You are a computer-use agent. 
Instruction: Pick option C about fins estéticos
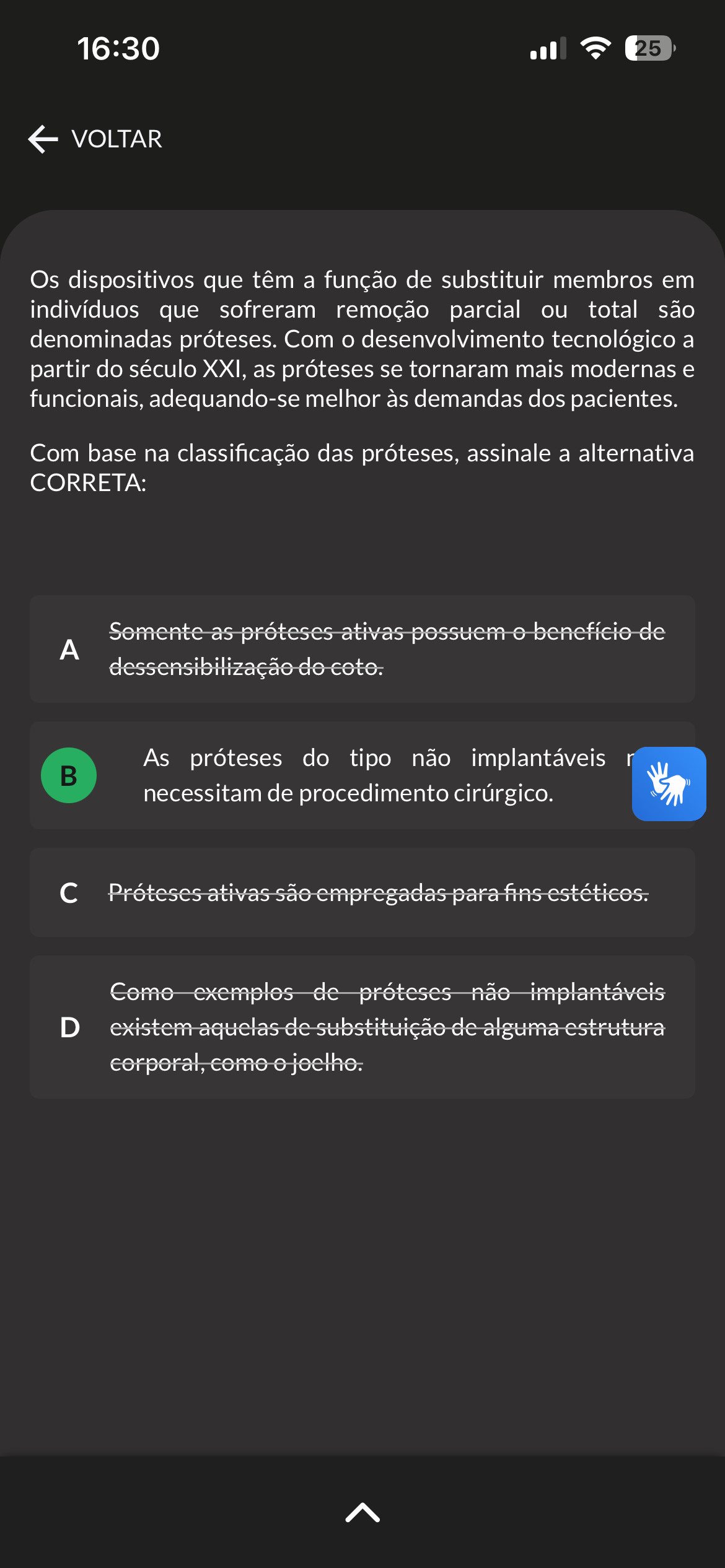(362, 892)
